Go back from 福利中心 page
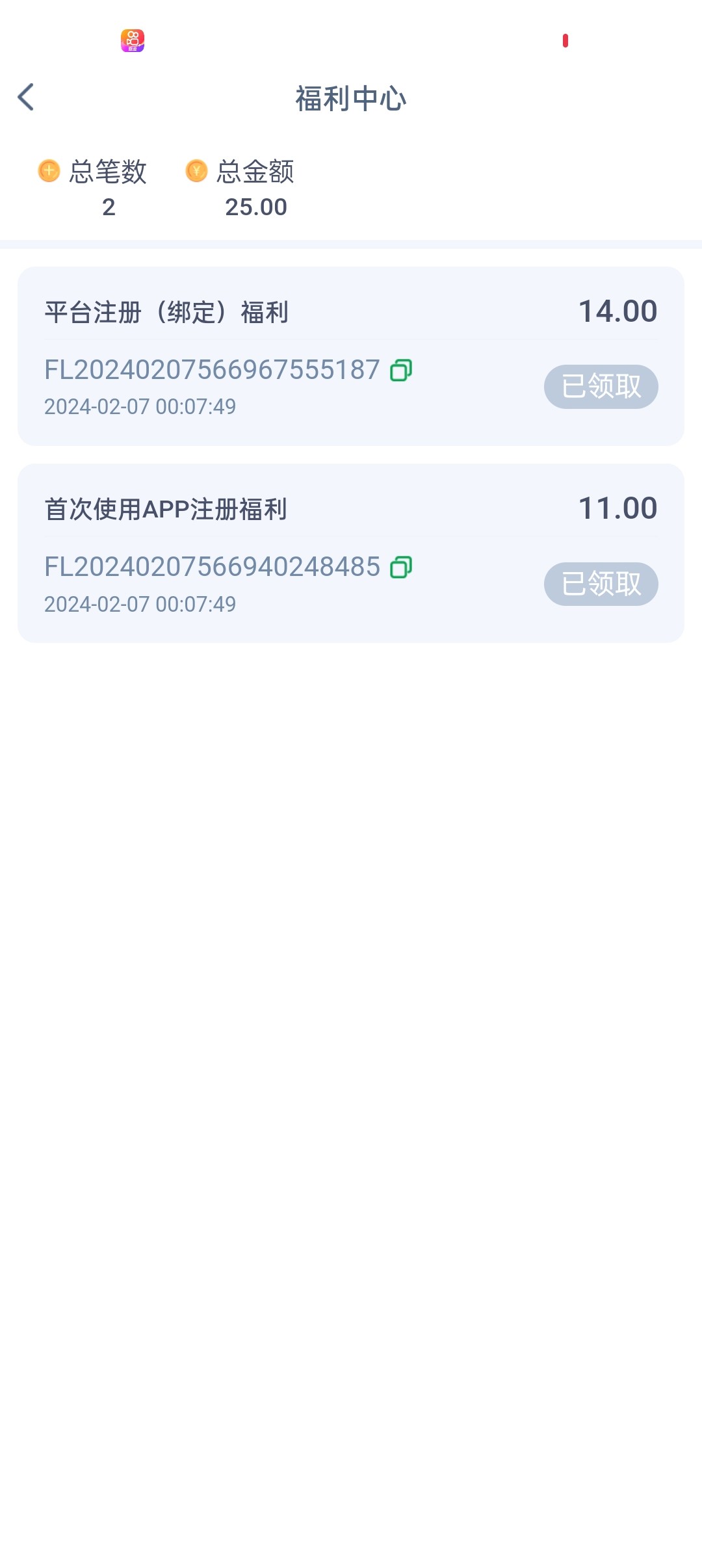This screenshot has height=1568, width=702. click(26, 98)
